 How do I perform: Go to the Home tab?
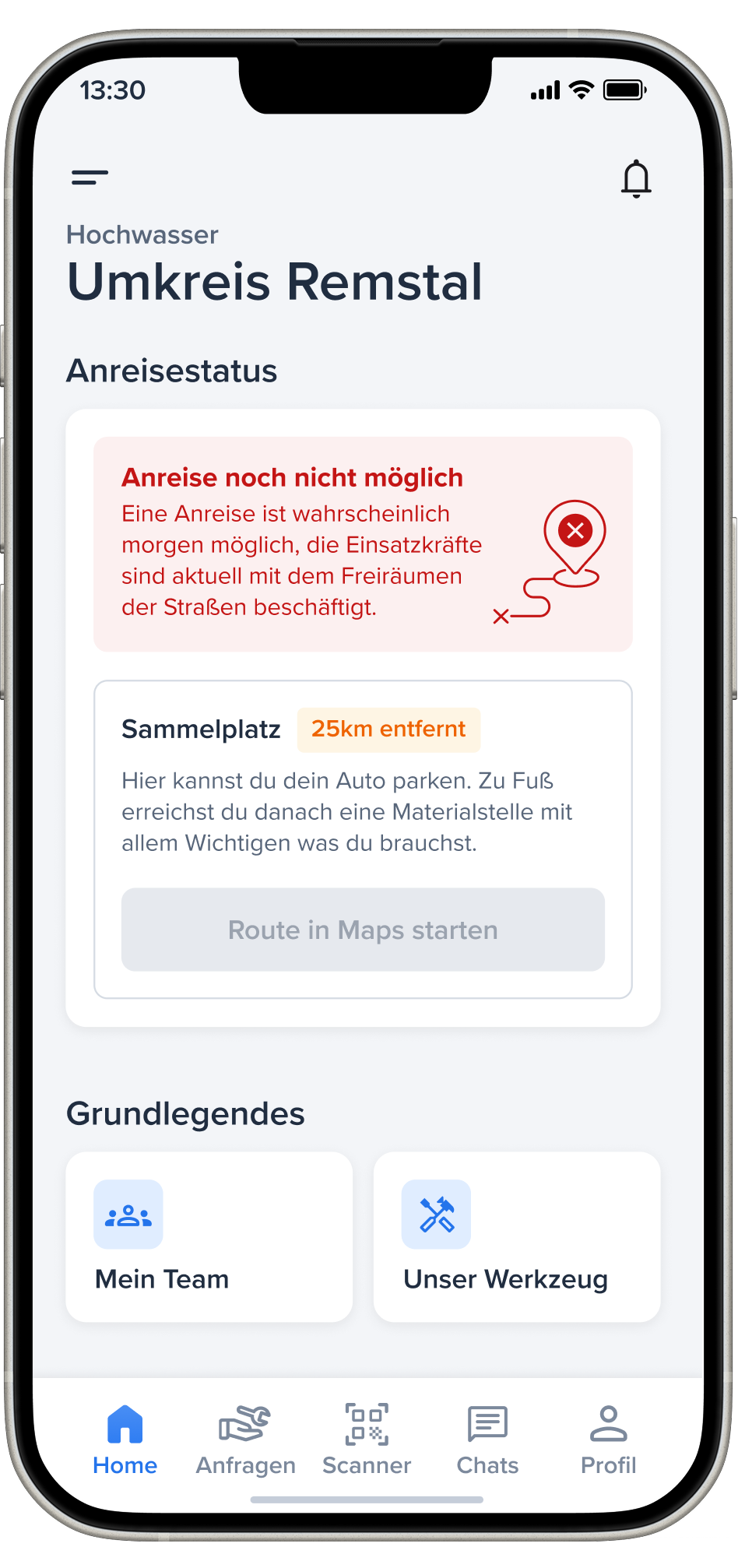click(125, 1440)
